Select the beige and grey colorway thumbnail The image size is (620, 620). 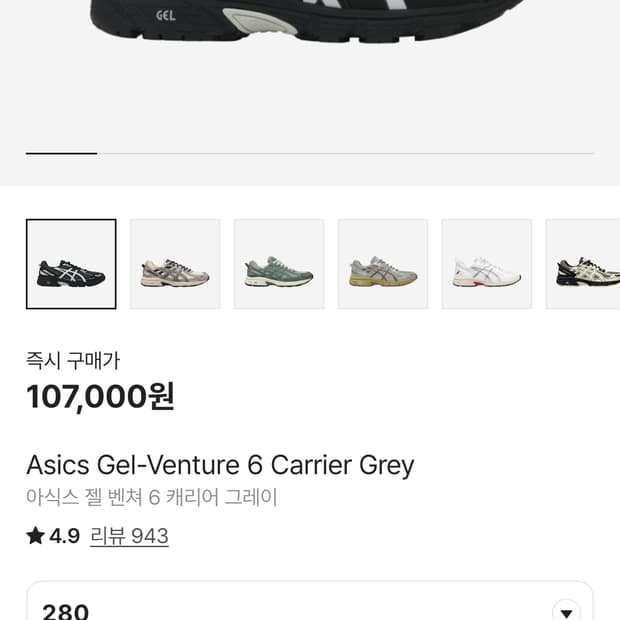point(175,264)
